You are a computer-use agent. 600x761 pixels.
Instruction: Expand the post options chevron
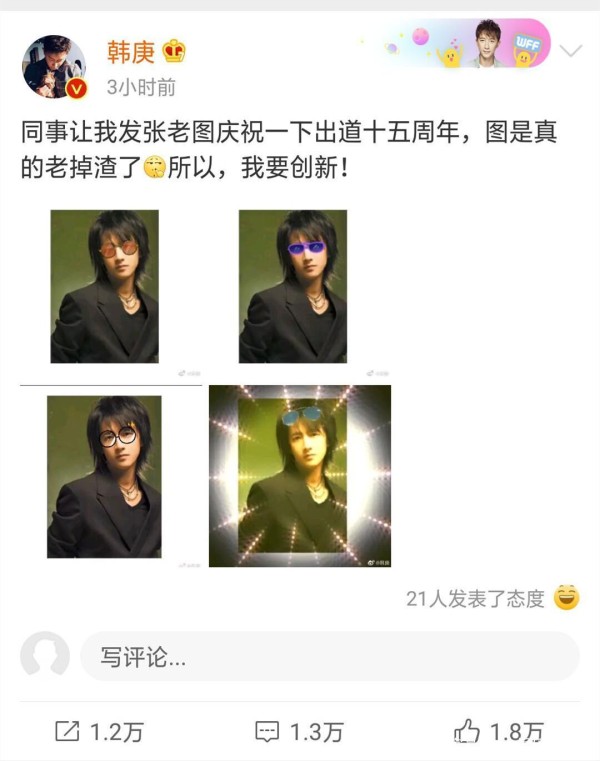[571, 51]
